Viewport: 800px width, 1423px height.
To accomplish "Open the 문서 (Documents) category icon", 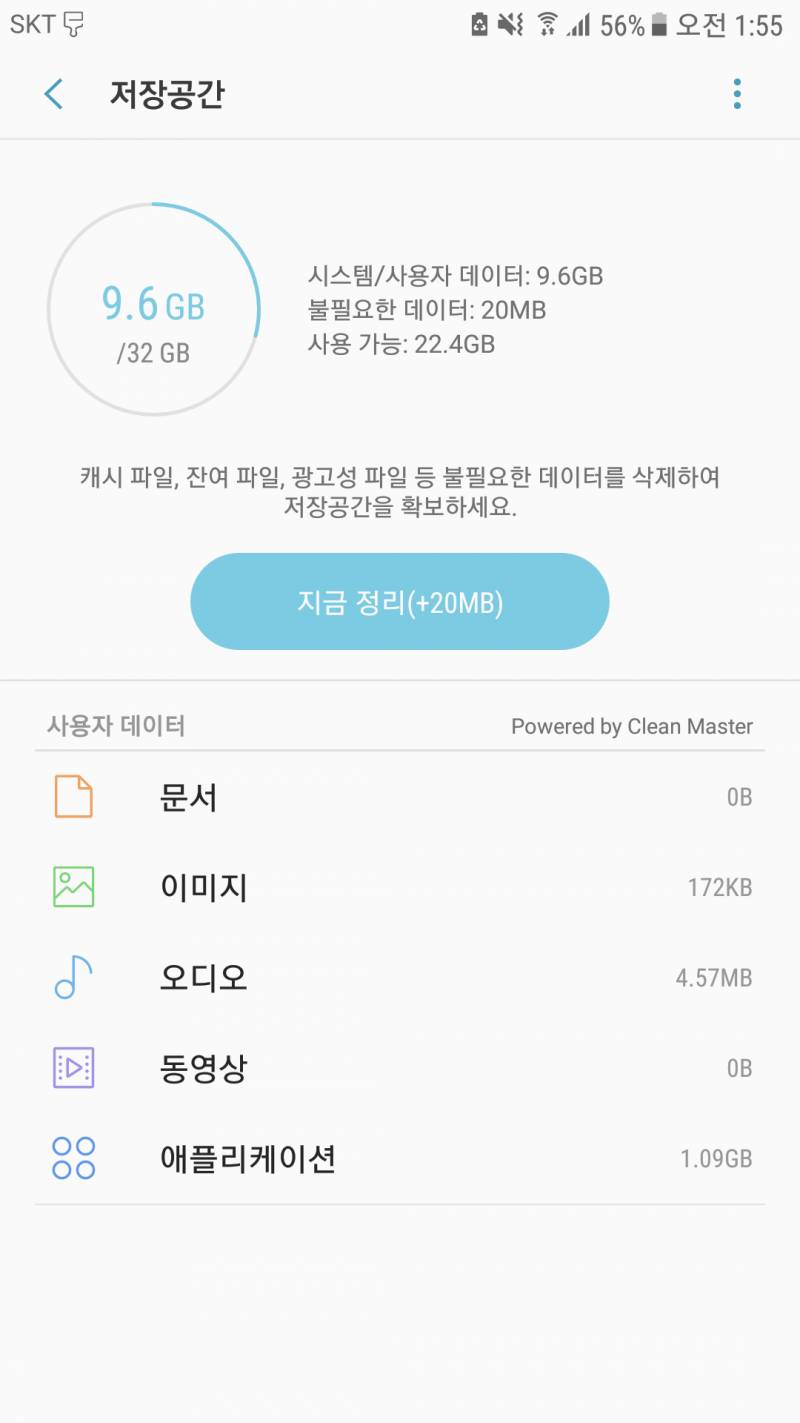I will [72, 797].
